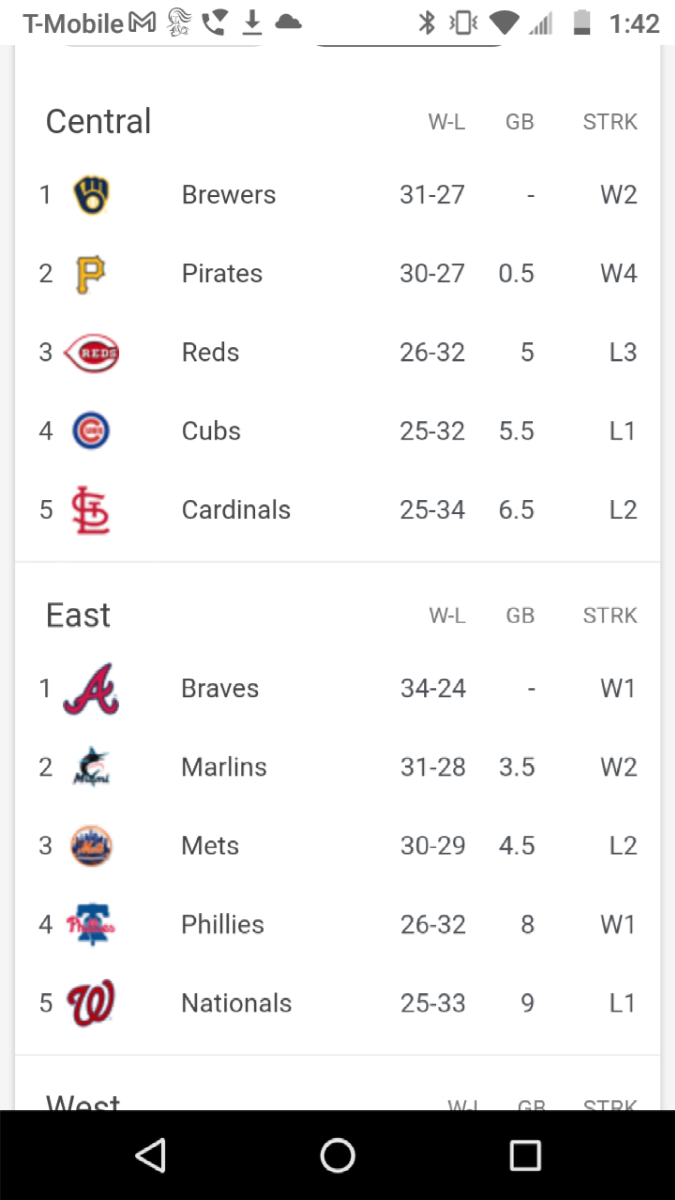Open the Braves team row
The width and height of the screenshot is (675, 1200).
point(337,688)
